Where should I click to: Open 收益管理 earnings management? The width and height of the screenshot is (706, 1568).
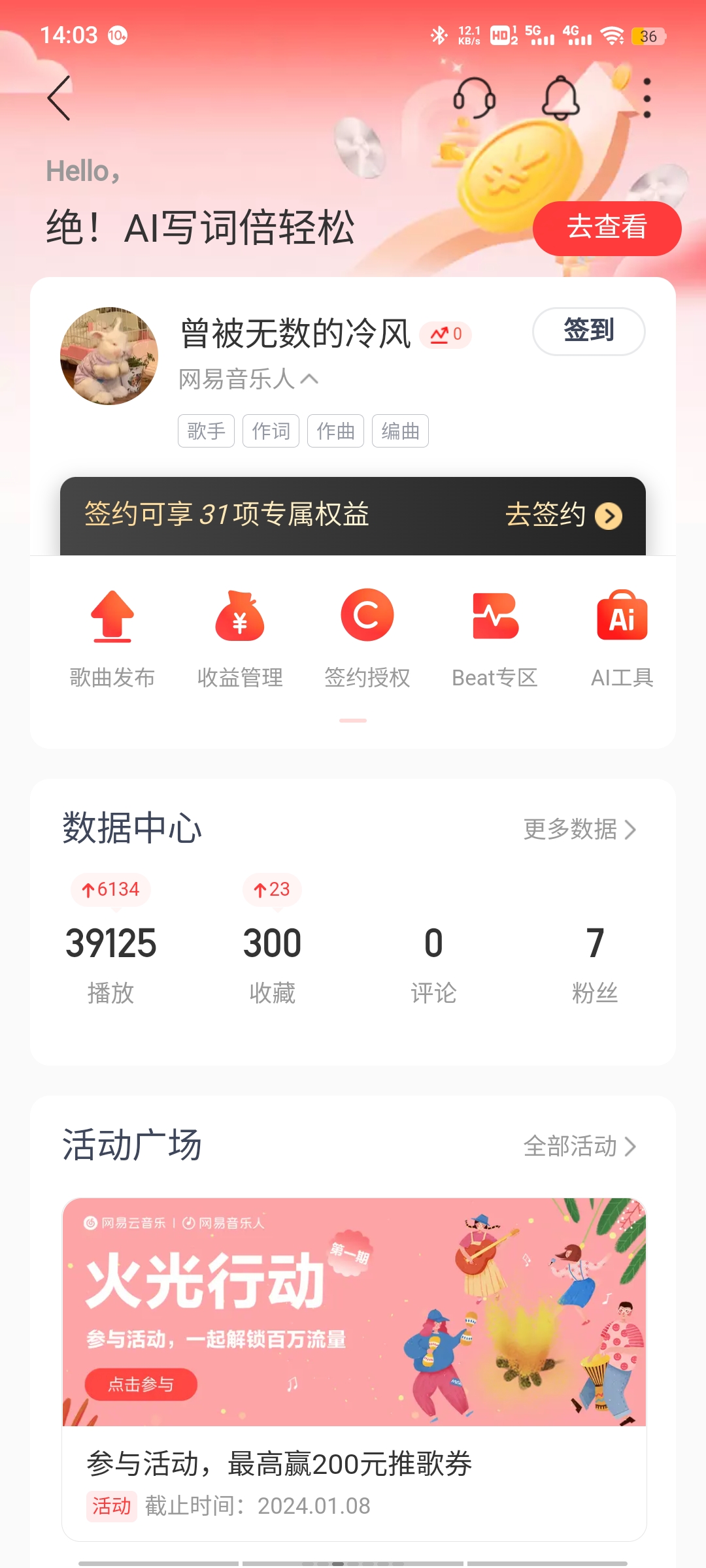[240, 638]
